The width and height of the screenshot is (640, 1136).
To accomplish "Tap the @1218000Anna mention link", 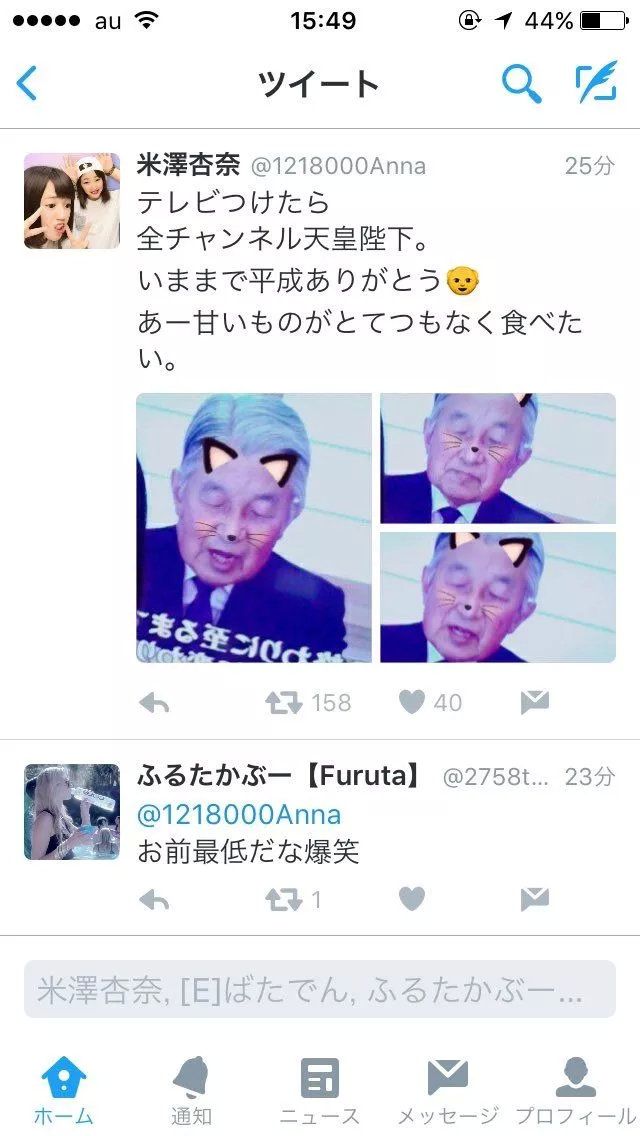I will [x=238, y=814].
